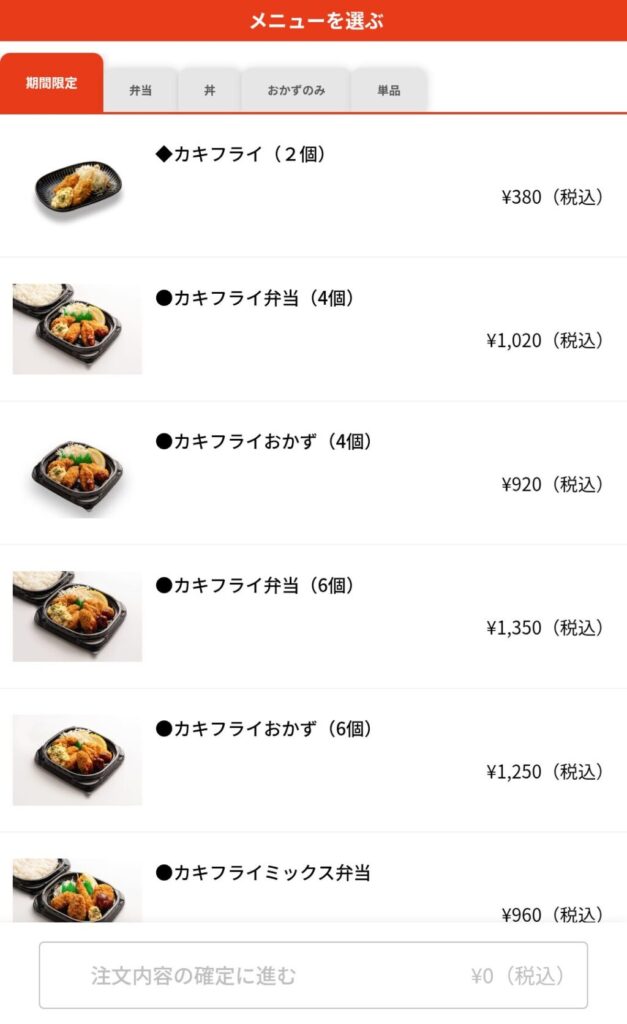Choose カキフライ（２個） for ¥380
Viewport: 627px width, 1024px height.
click(313, 185)
